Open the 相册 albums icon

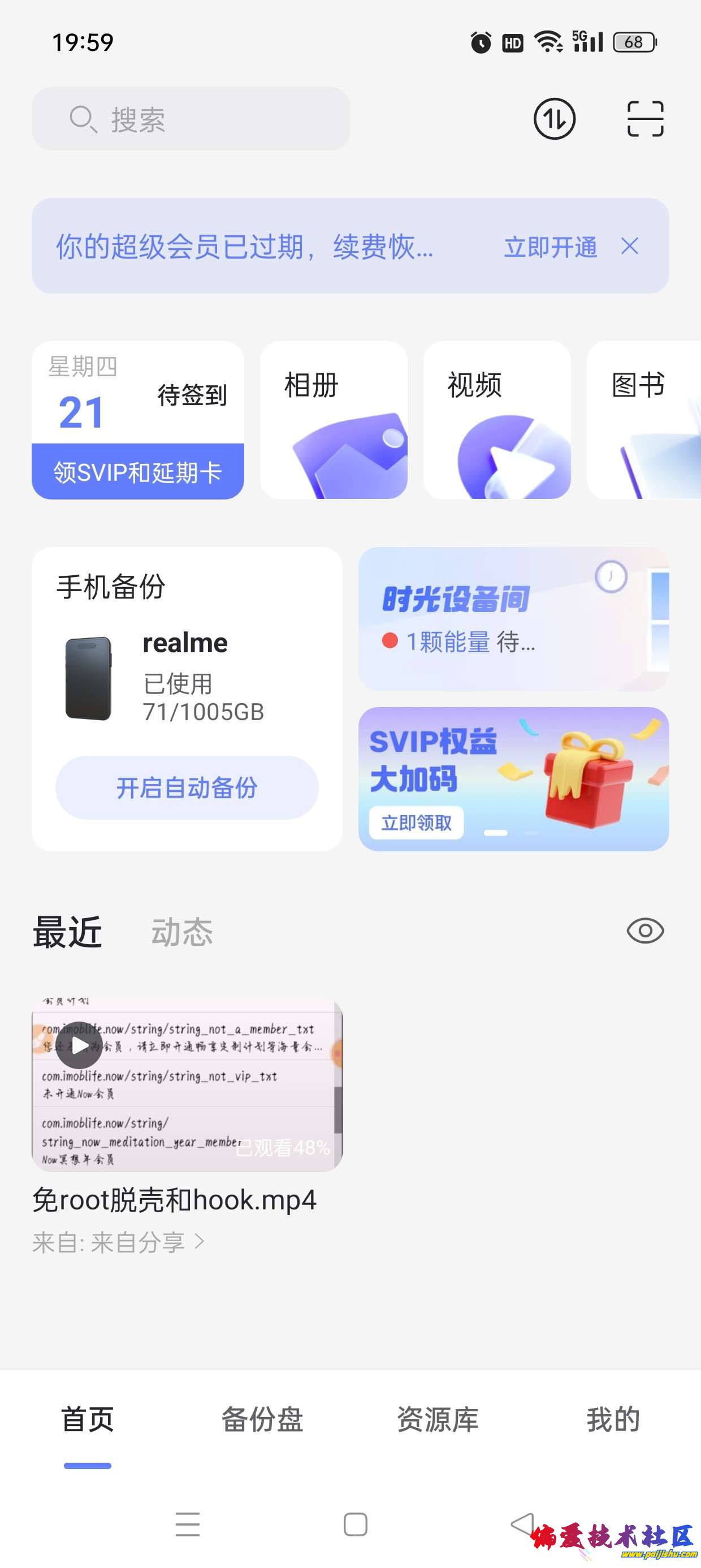pos(334,420)
